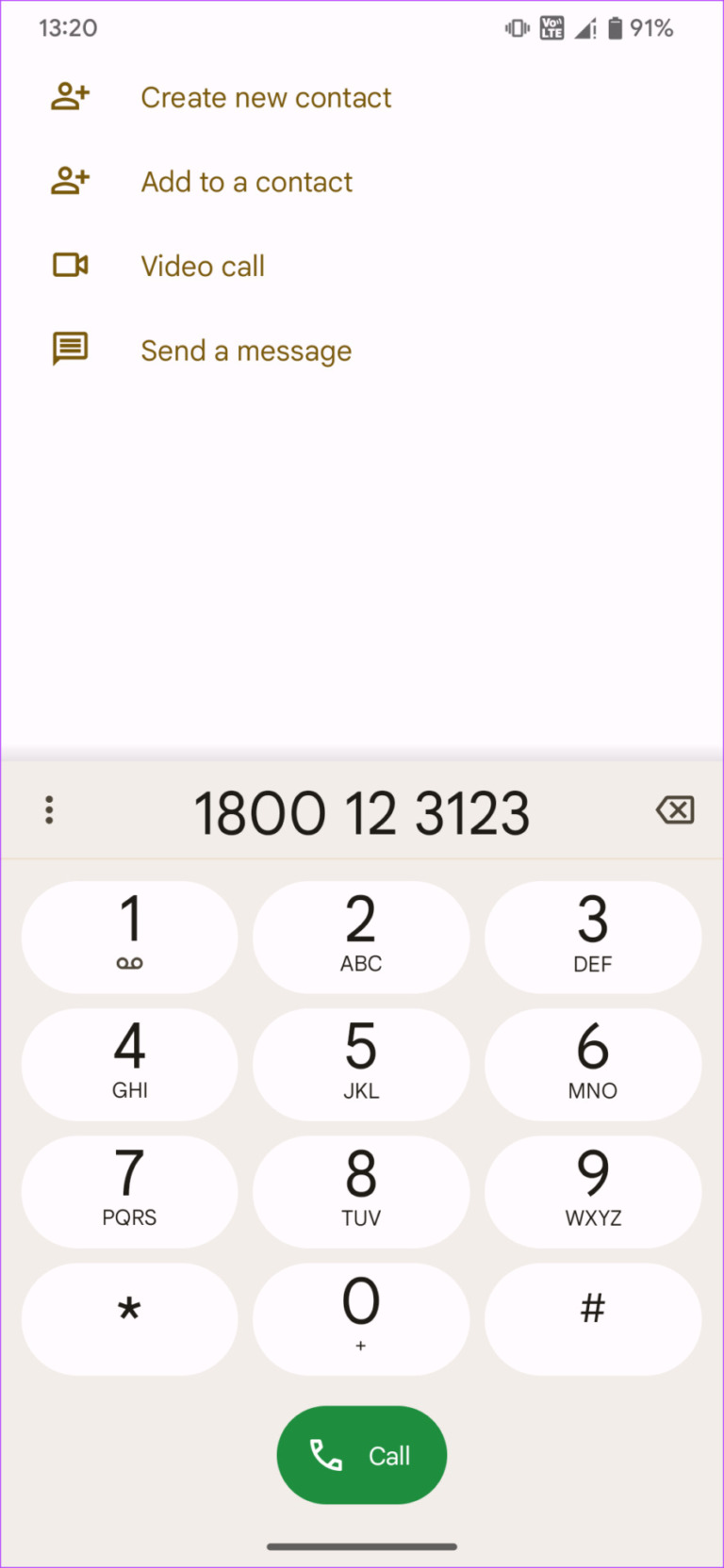The width and height of the screenshot is (724, 1568).
Task: Tap the backspace icon to delete a digit
Action: [x=675, y=809]
